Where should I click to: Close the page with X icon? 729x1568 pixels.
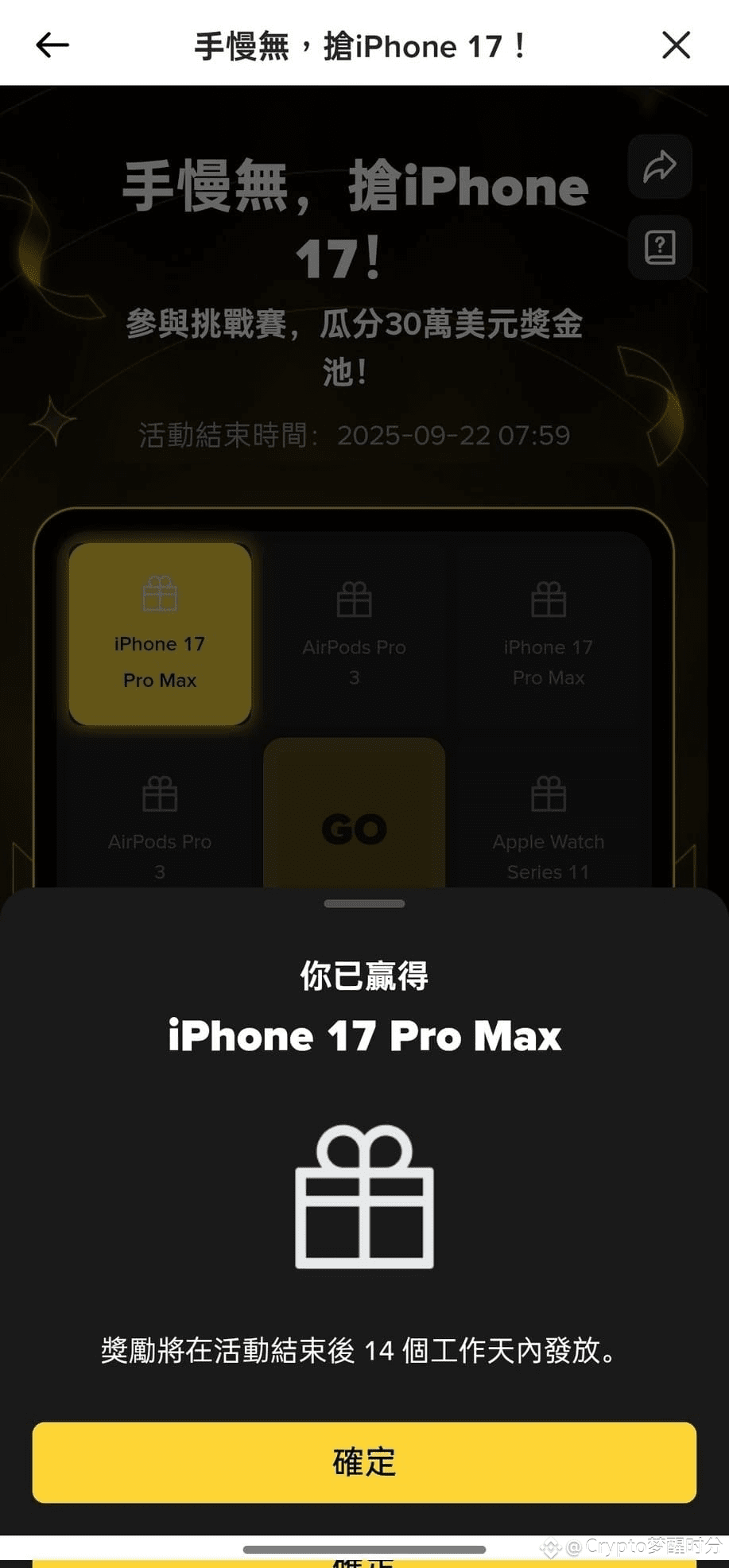(676, 45)
